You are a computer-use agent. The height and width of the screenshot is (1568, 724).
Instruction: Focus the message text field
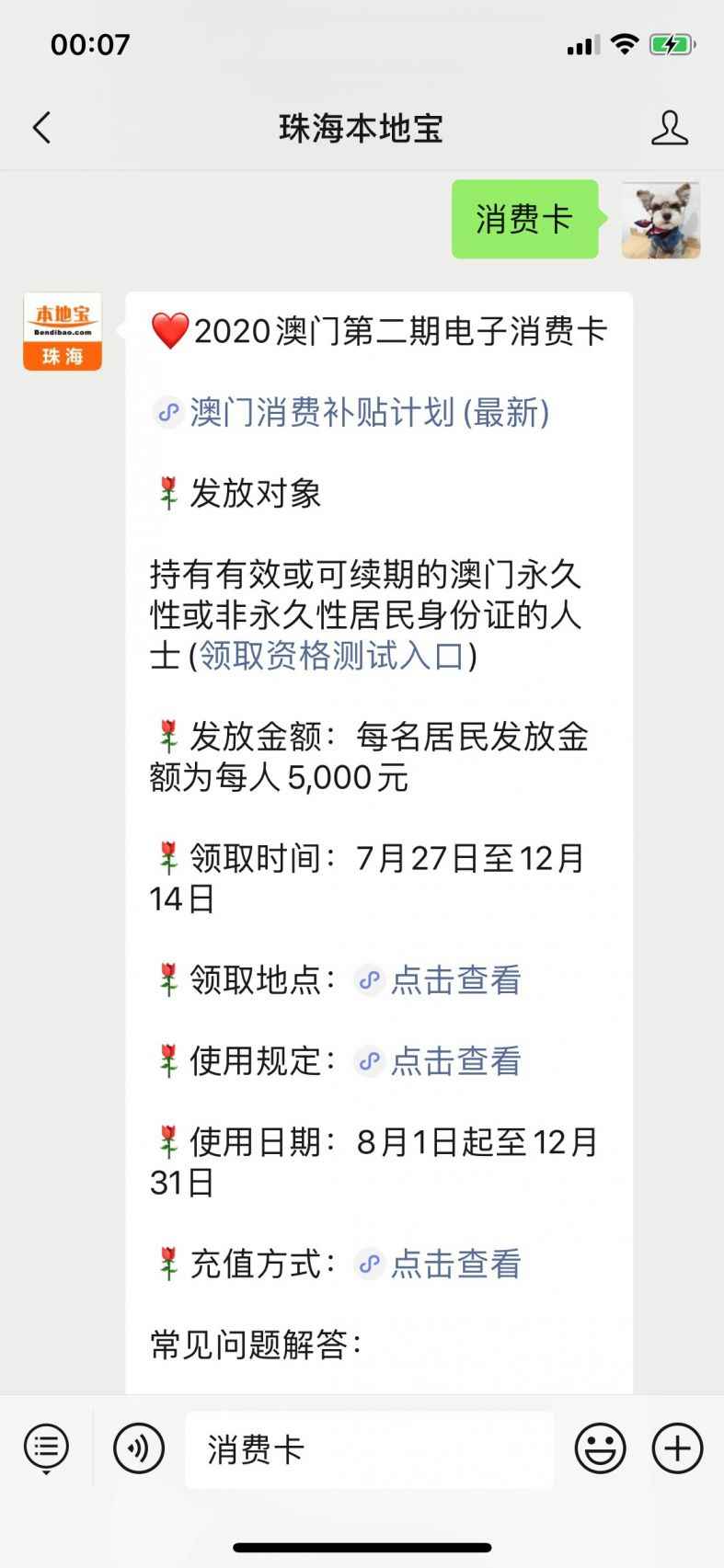click(x=368, y=1450)
